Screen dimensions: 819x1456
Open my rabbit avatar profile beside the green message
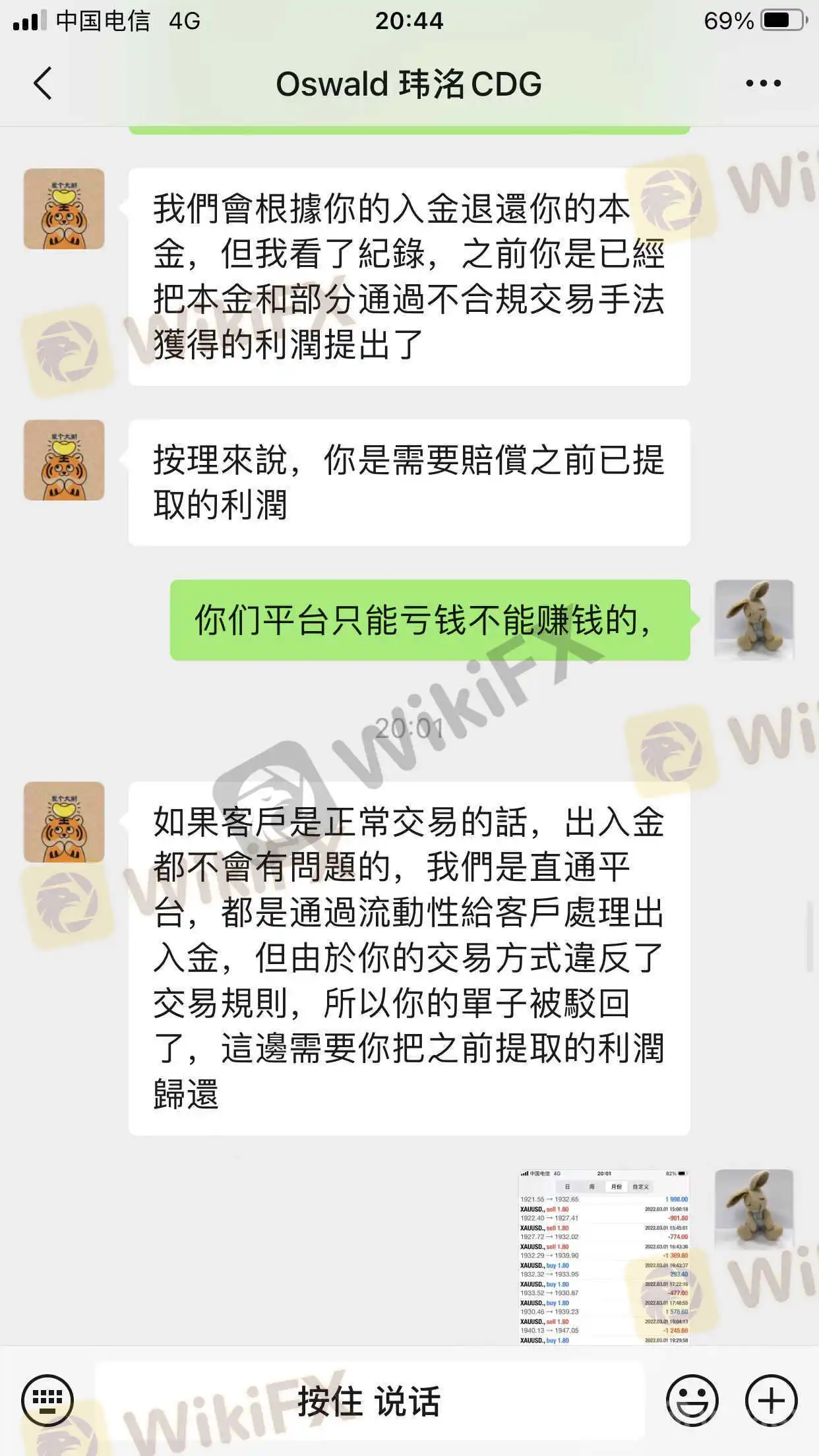coord(754,620)
